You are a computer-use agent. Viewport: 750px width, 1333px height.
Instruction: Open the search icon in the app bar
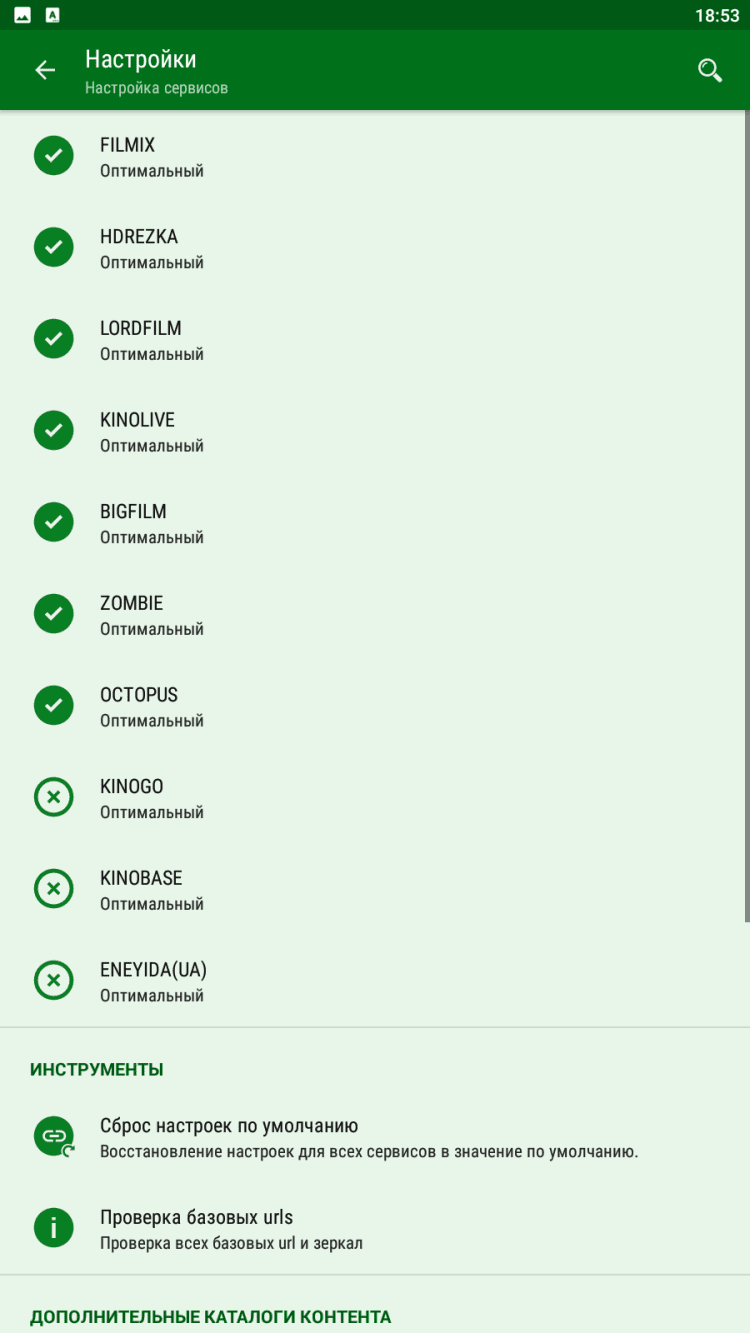[710, 70]
